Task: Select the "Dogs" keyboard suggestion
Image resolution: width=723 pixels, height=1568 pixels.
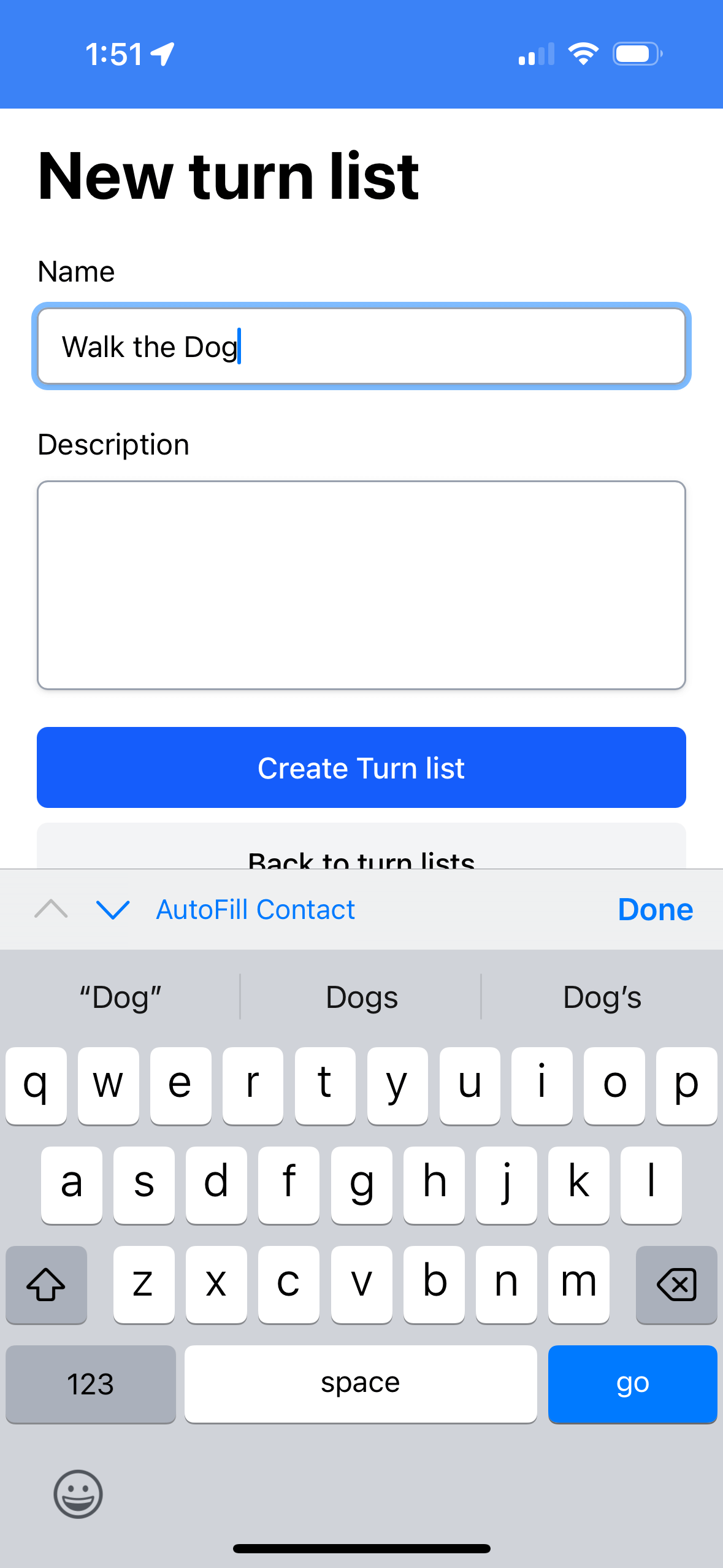Action: point(361,997)
